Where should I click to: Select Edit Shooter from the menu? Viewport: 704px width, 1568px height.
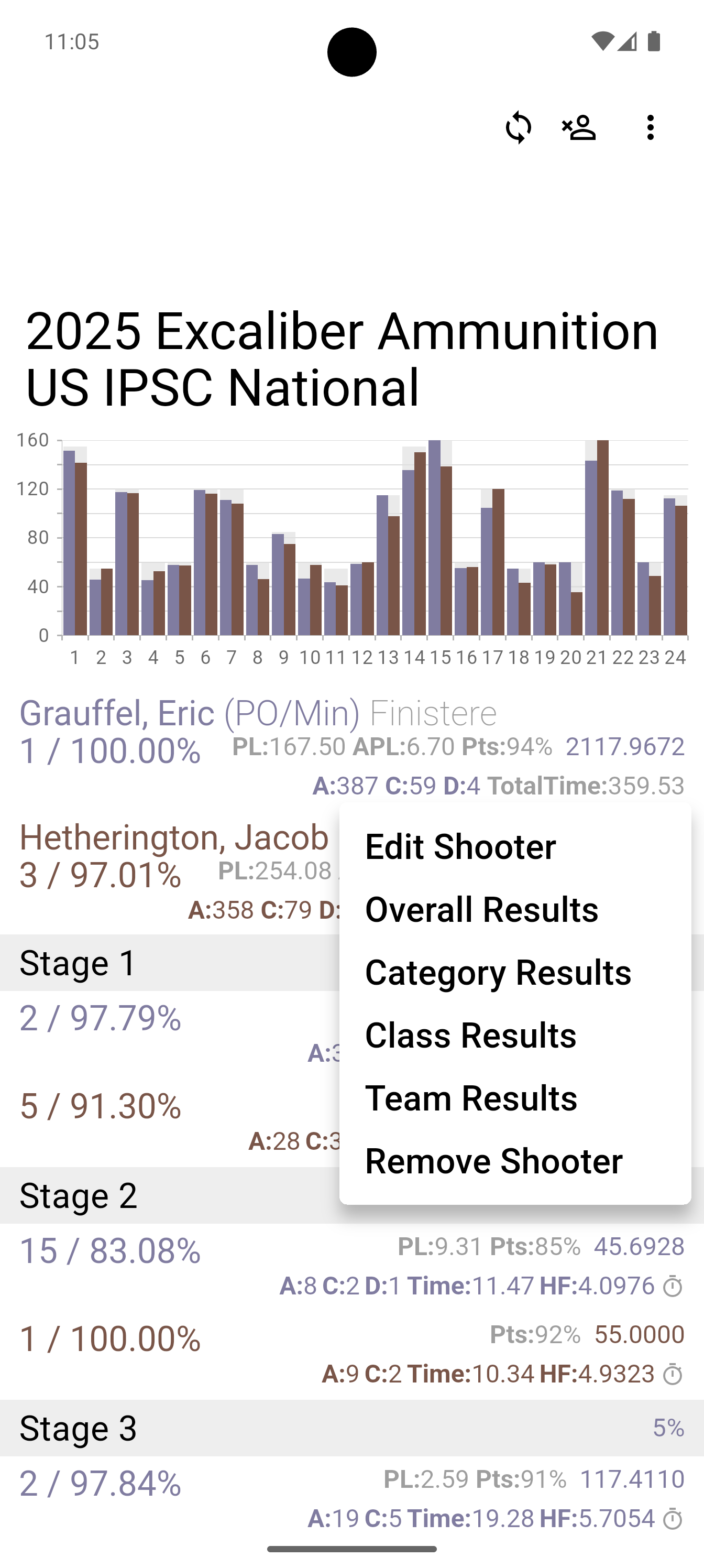point(515,847)
